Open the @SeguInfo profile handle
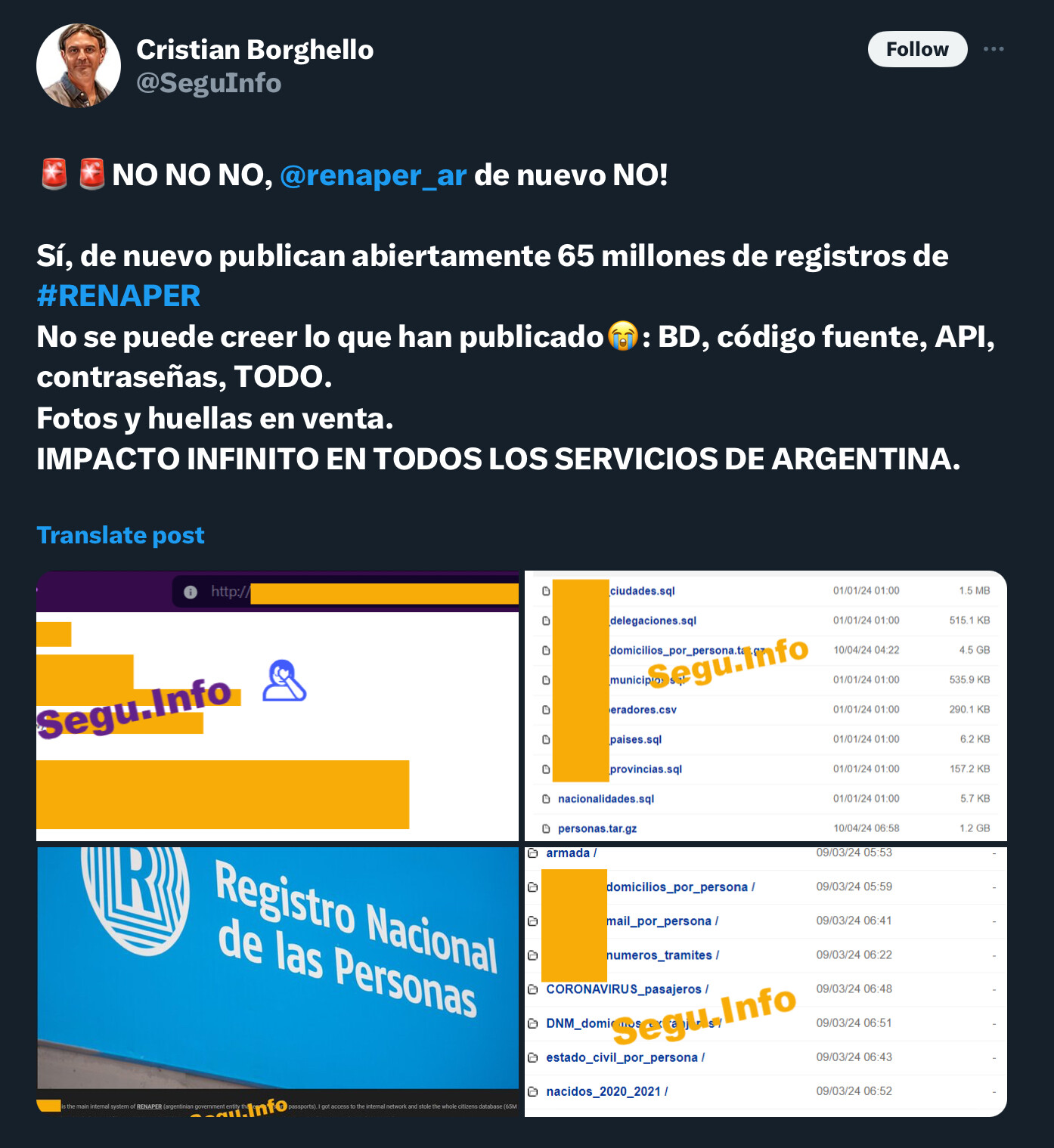Screen dimensions: 1054x1148 (x=209, y=83)
